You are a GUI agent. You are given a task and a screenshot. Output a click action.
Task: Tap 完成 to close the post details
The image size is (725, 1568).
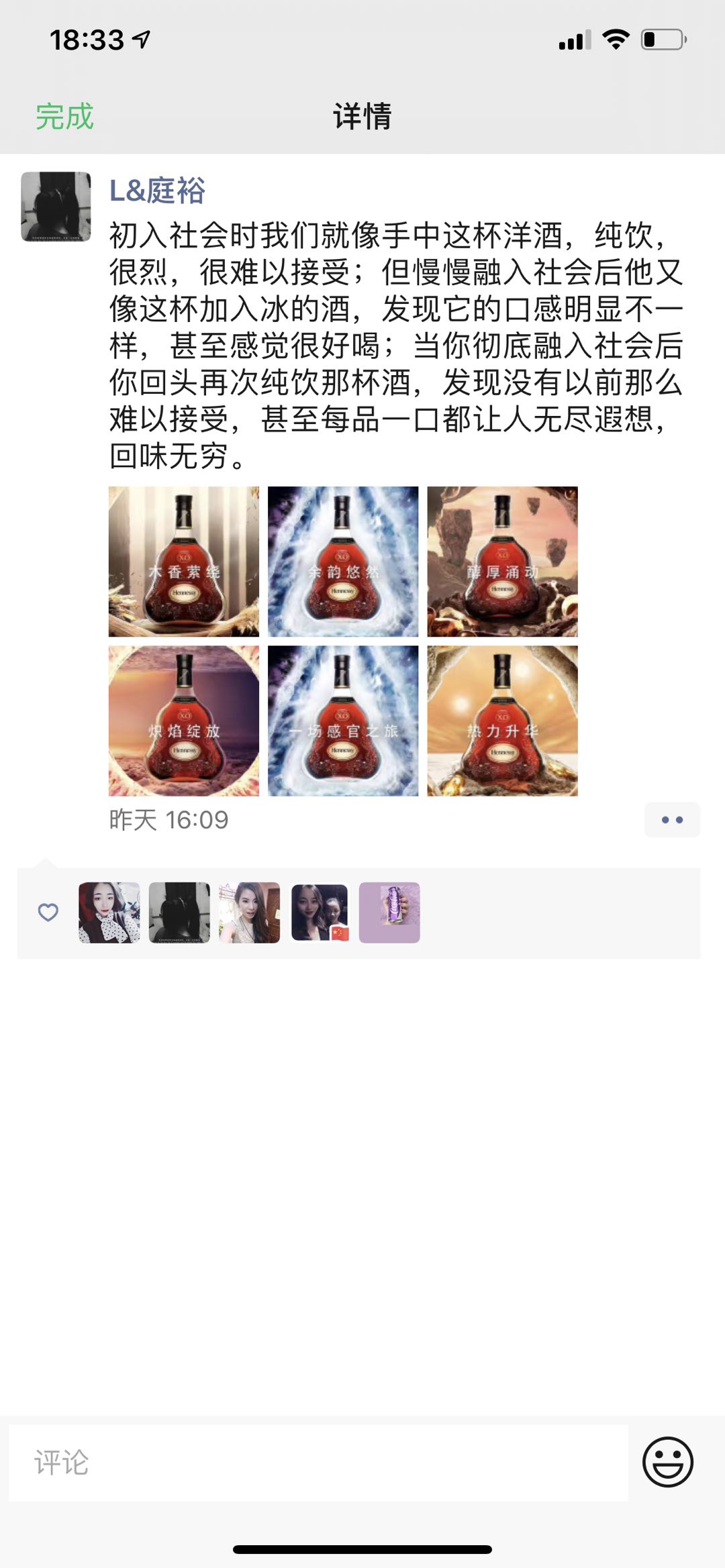pos(64,117)
